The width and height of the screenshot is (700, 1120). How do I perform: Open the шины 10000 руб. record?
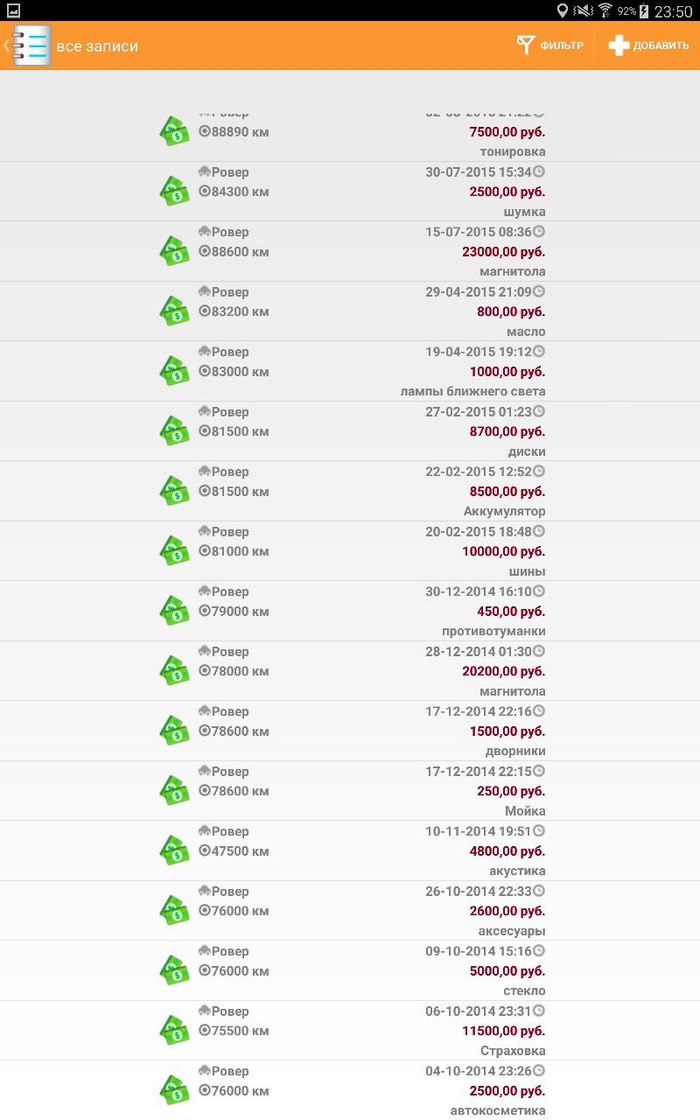[x=350, y=552]
